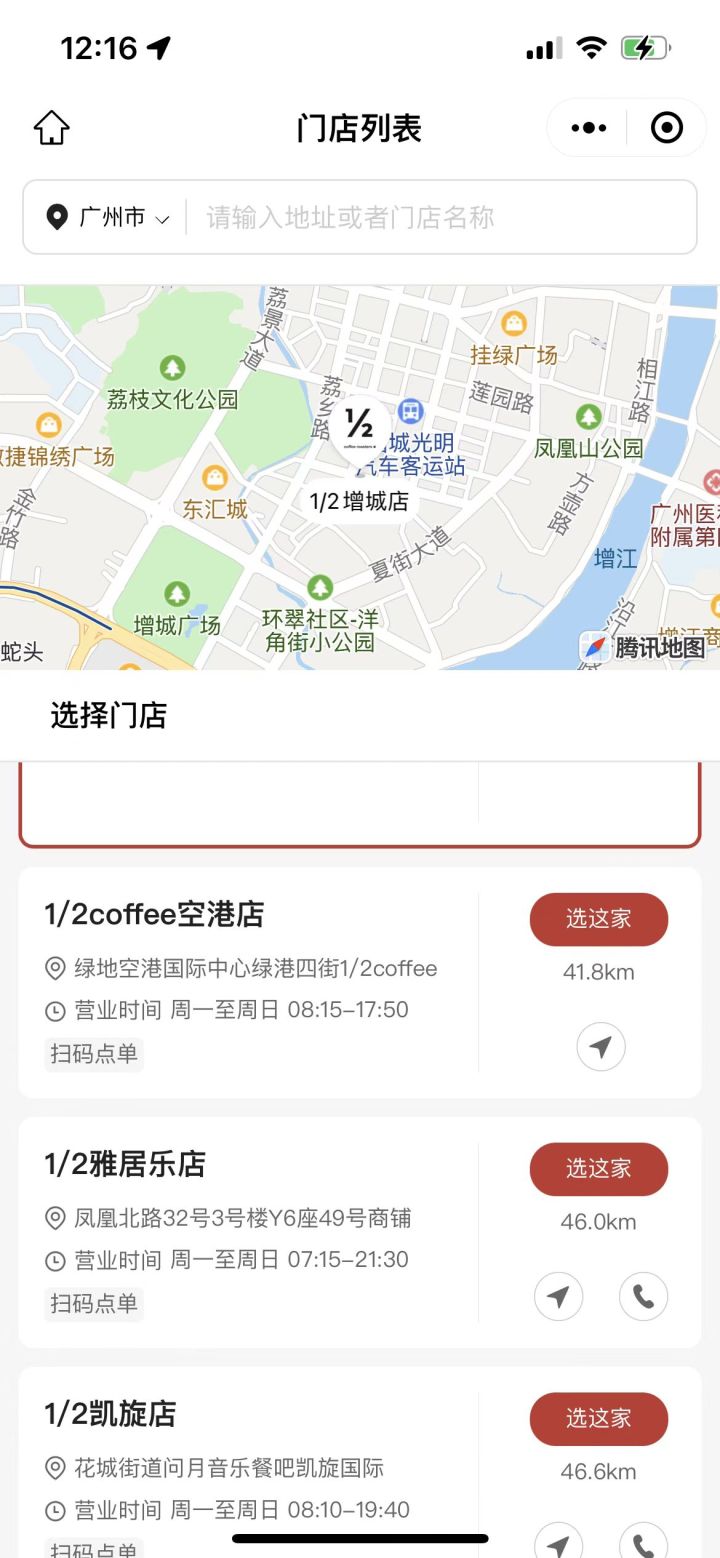Expand the city picker chevron next to 广州市
The image size is (720, 1558).
[163, 221]
